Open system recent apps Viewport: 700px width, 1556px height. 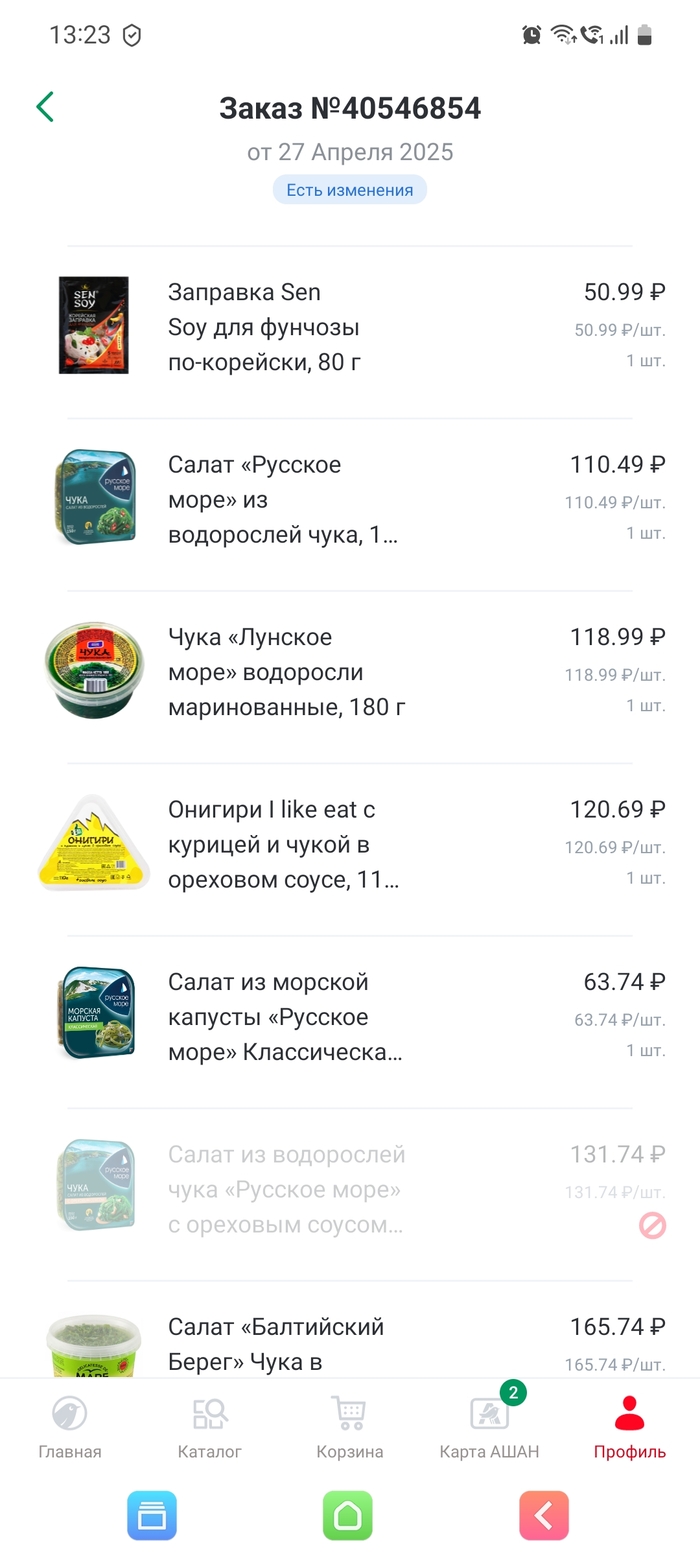point(152,1515)
